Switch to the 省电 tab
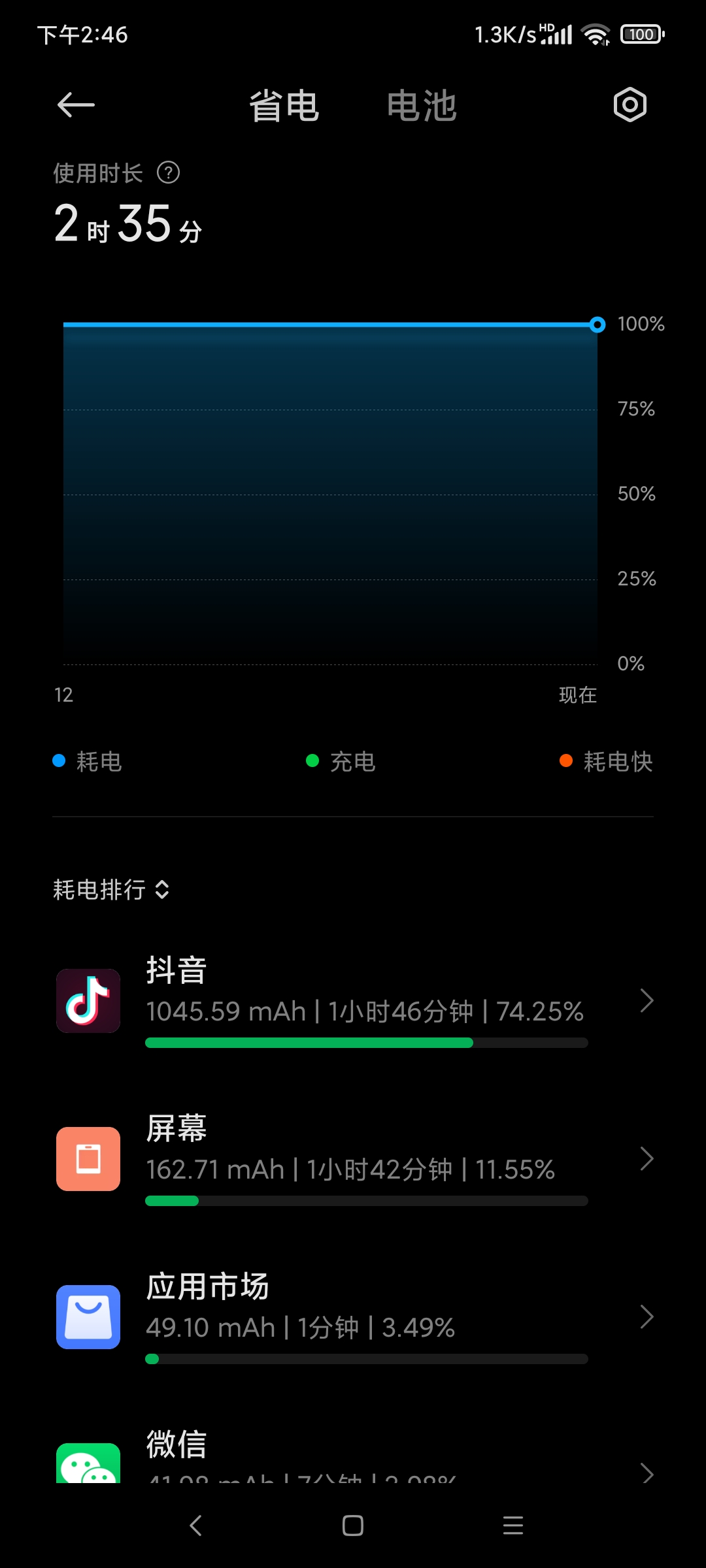The image size is (706, 1568). [x=284, y=106]
